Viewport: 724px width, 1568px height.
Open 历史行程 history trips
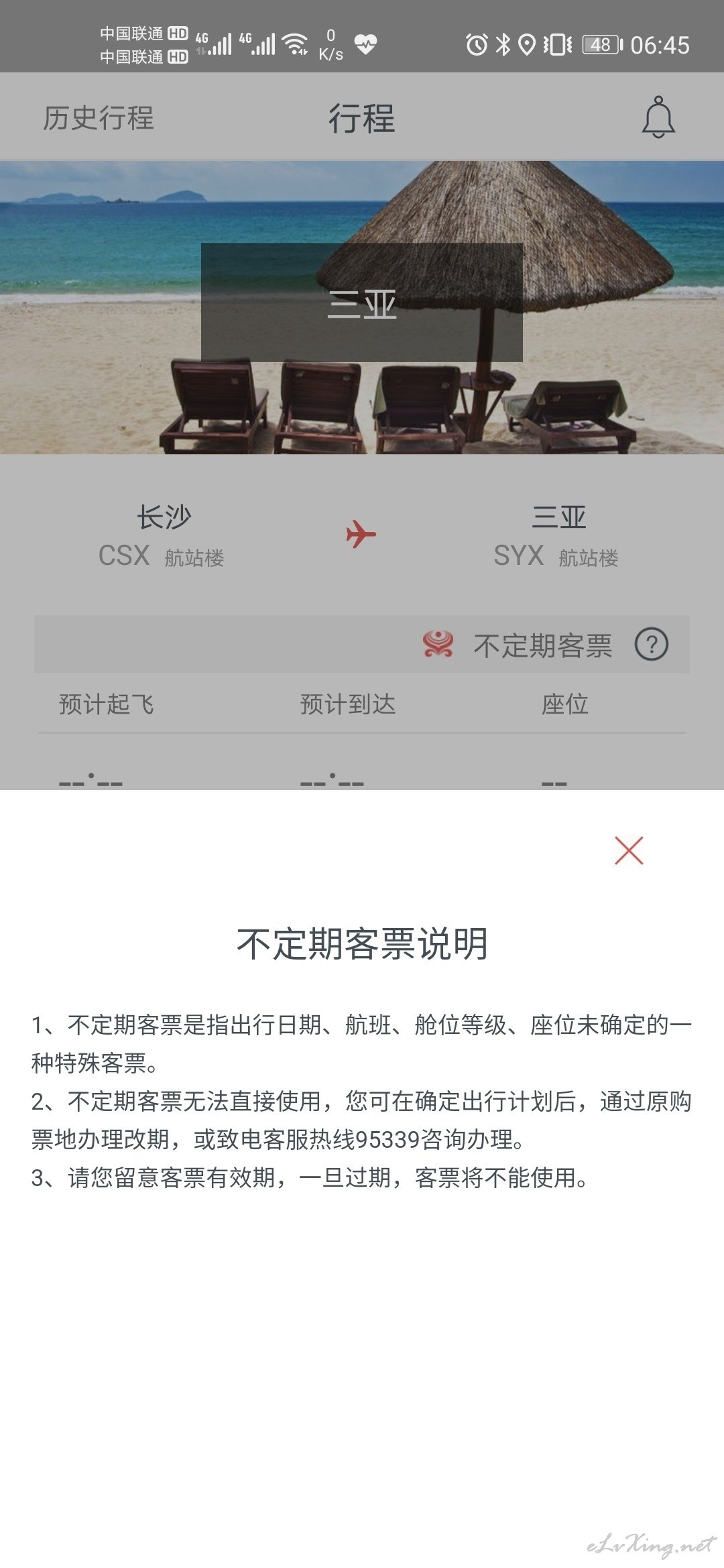pos(99,118)
